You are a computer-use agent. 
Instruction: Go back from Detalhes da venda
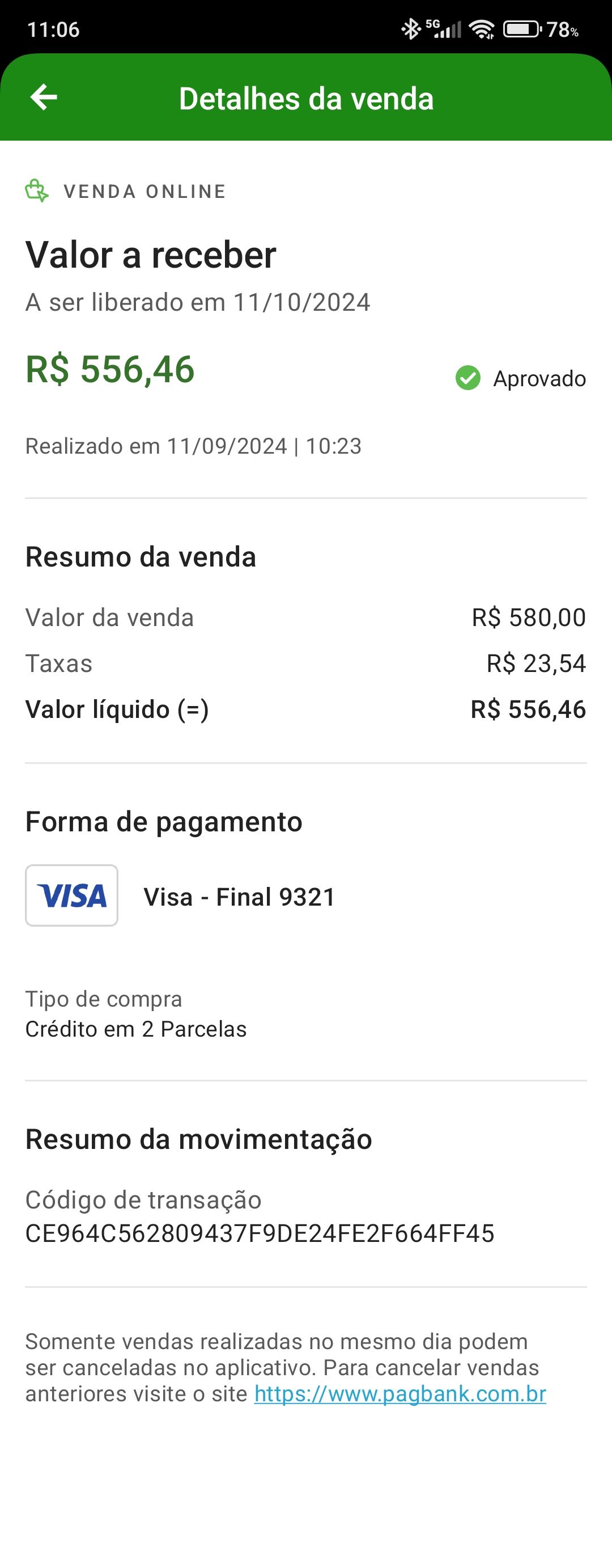[44, 98]
